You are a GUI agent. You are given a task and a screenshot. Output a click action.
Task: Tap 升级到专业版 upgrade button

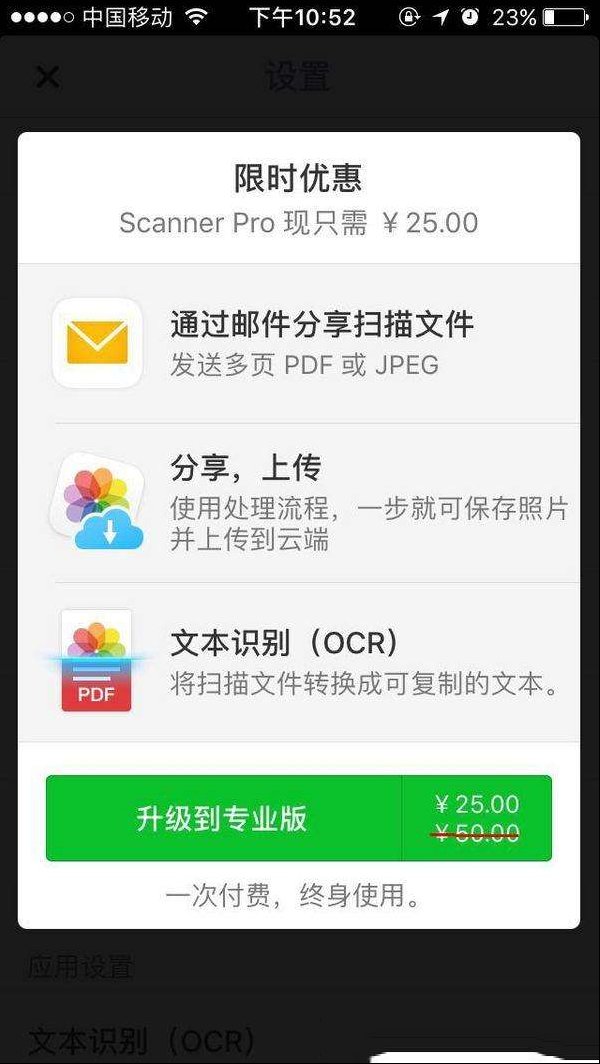(x=299, y=818)
